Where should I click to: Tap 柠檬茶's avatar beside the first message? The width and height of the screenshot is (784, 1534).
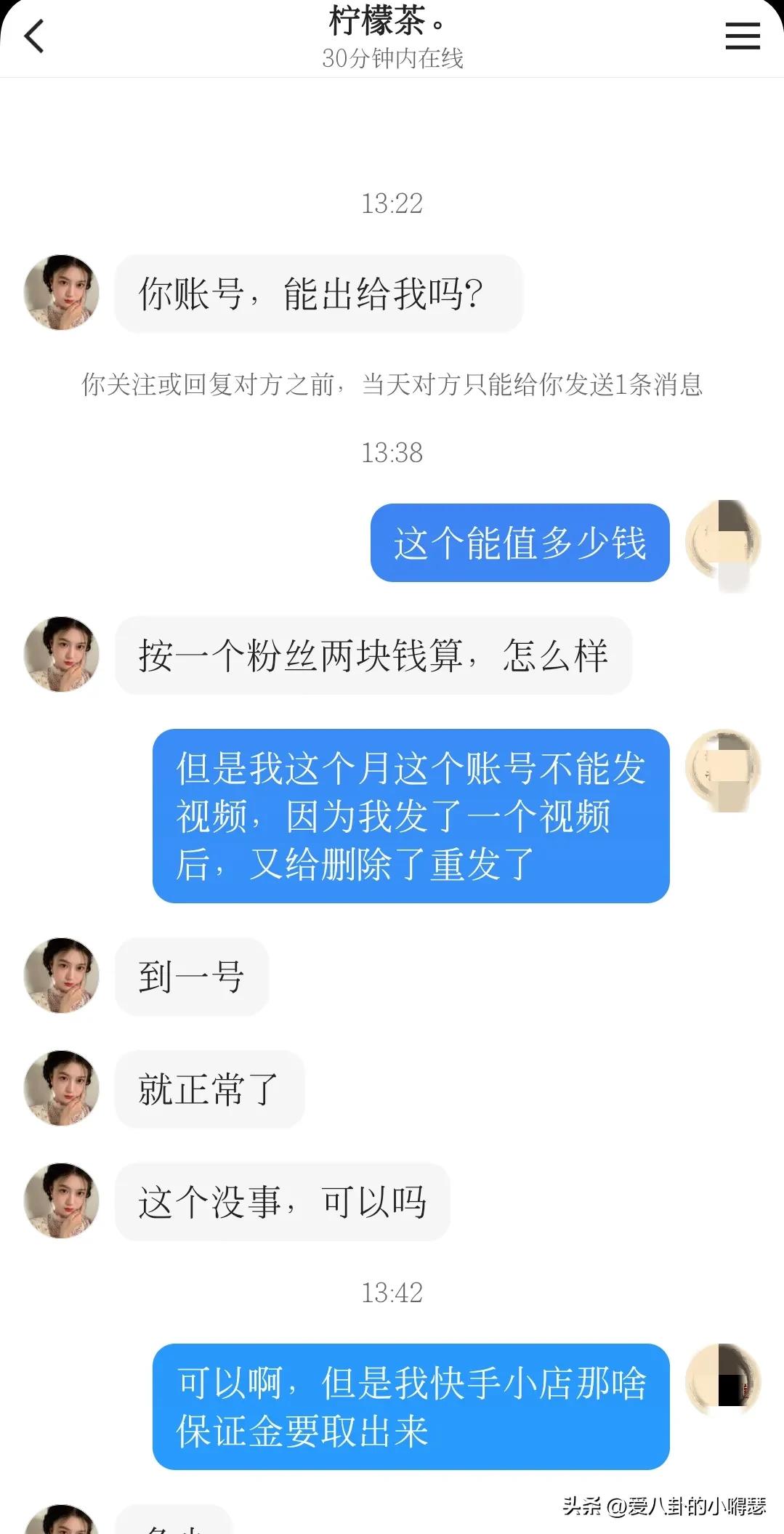[61, 291]
